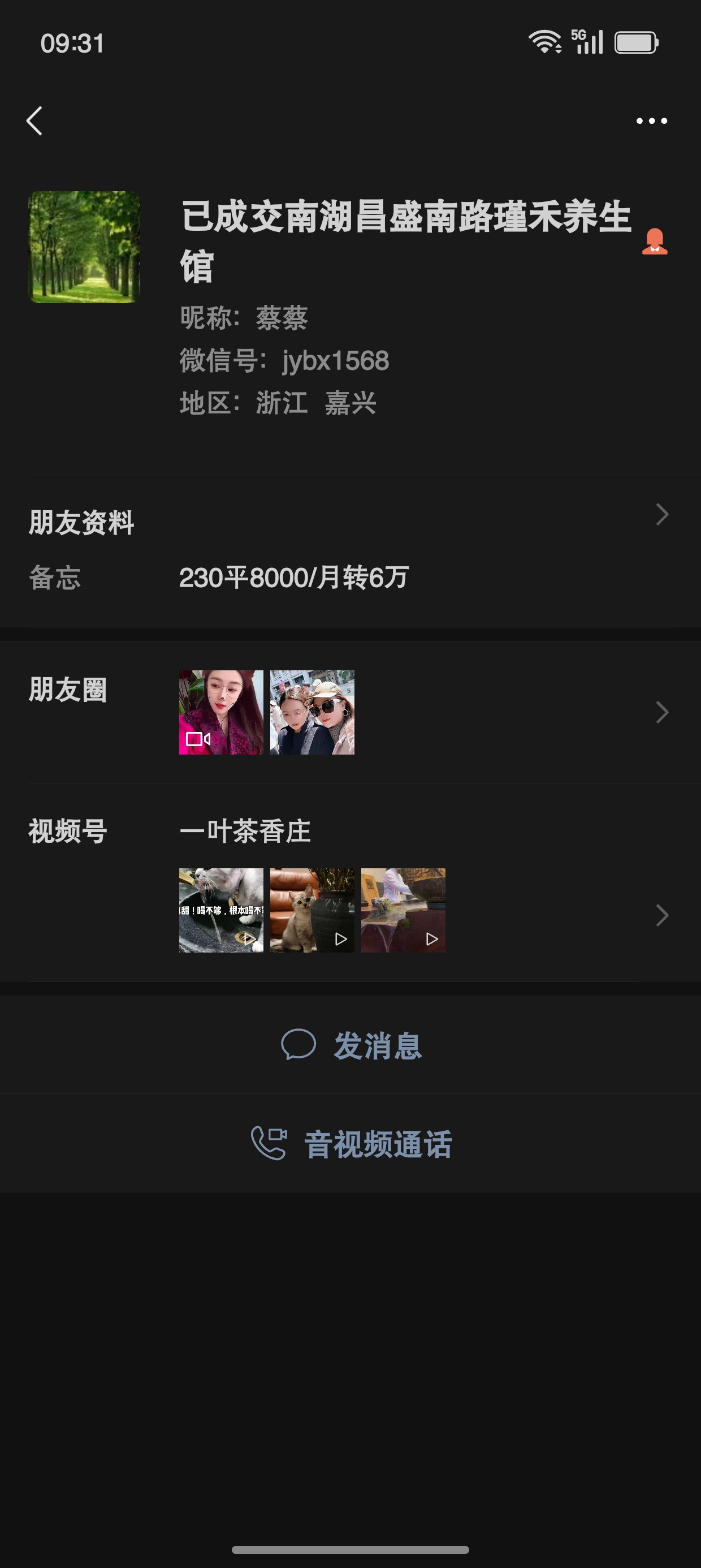Image resolution: width=701 pixels, height=1568 pixels.
Task: Check the Wi-Fi status icon
Action: [x=544, y=41]
